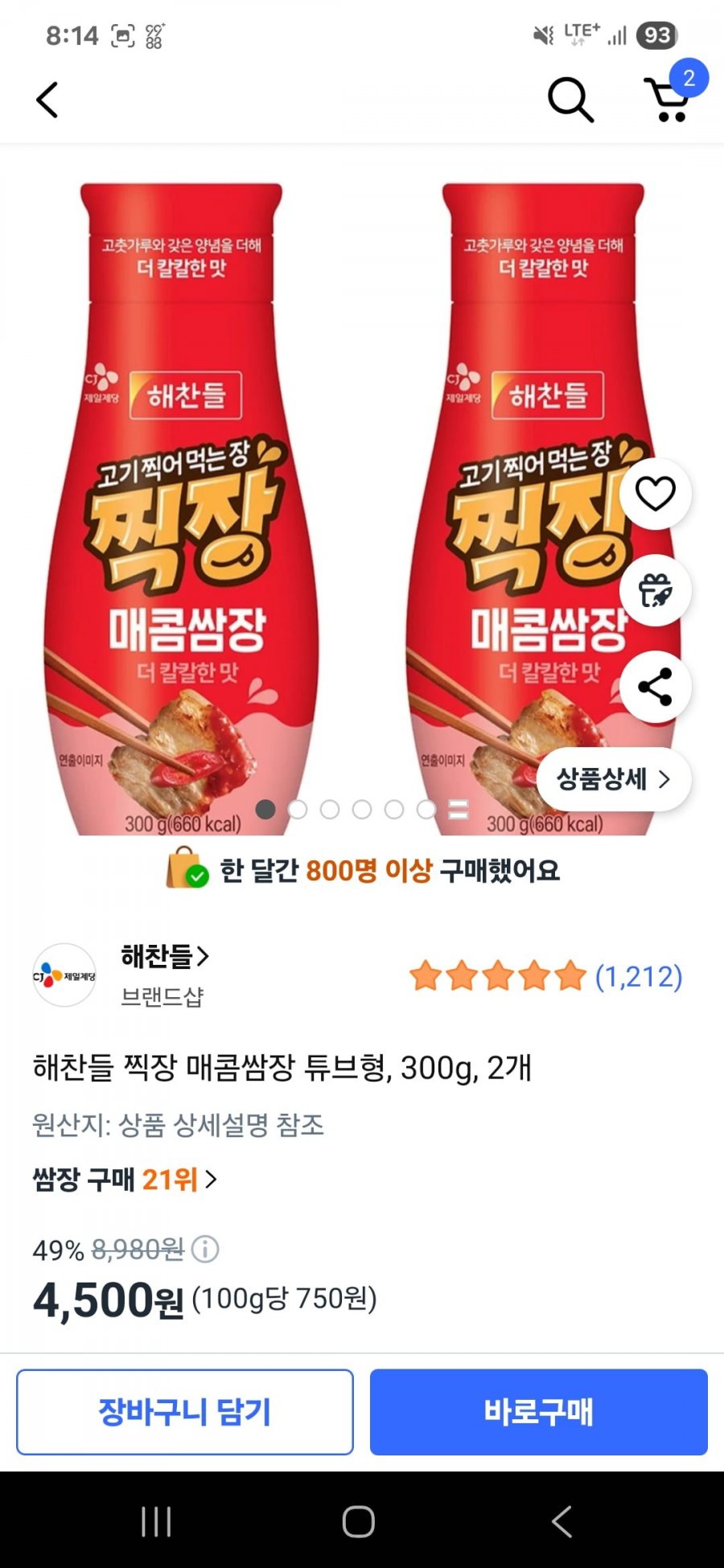Show info about the 8,980원 original price
Image resolution: width=724 pixels, height=1568 pixels.
click(206, 1249)
